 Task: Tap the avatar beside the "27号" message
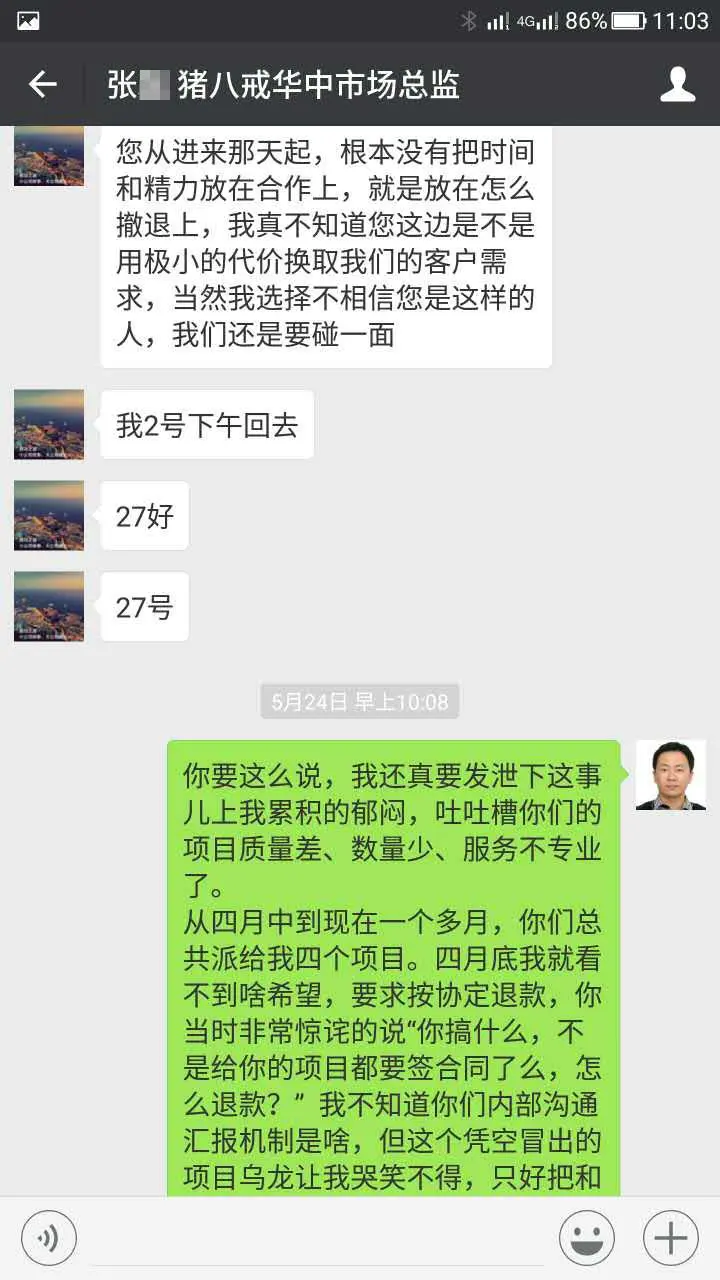pyautogui.click(x=49, y=606)
